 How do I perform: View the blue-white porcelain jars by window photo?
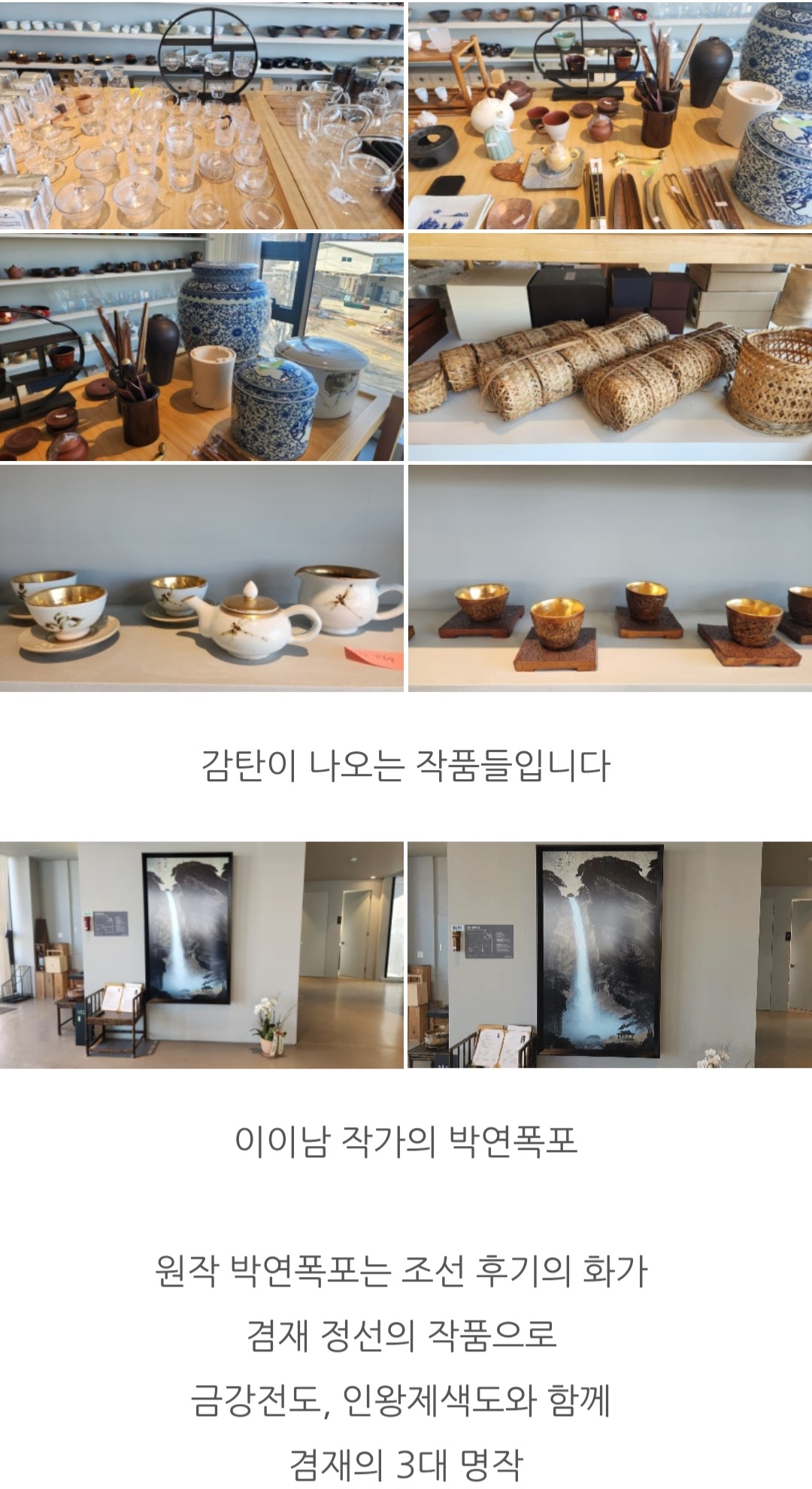tap(201, 347)
